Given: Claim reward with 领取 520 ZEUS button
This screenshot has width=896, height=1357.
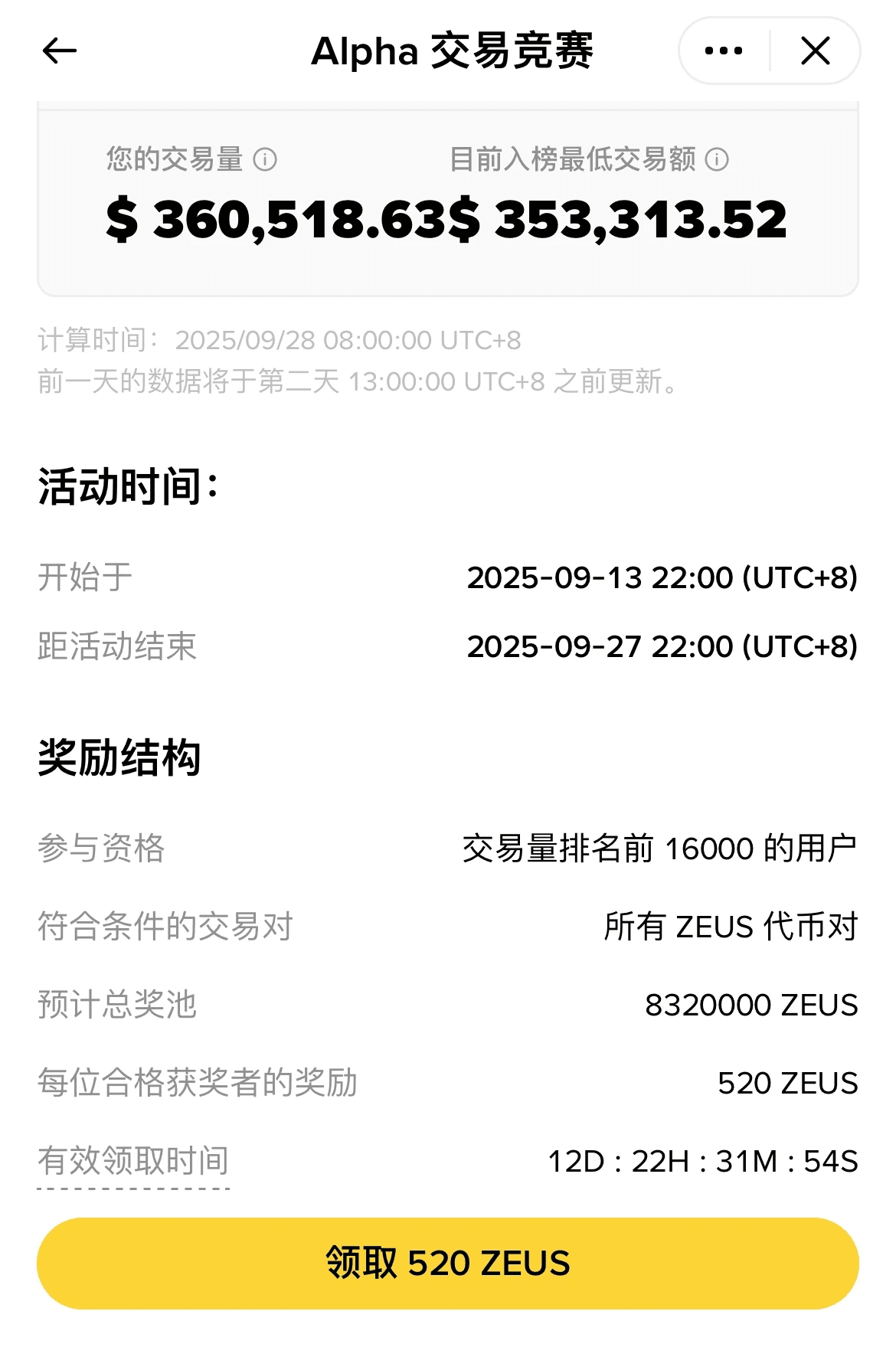Looking at the screenshot, I should 448,1263.
